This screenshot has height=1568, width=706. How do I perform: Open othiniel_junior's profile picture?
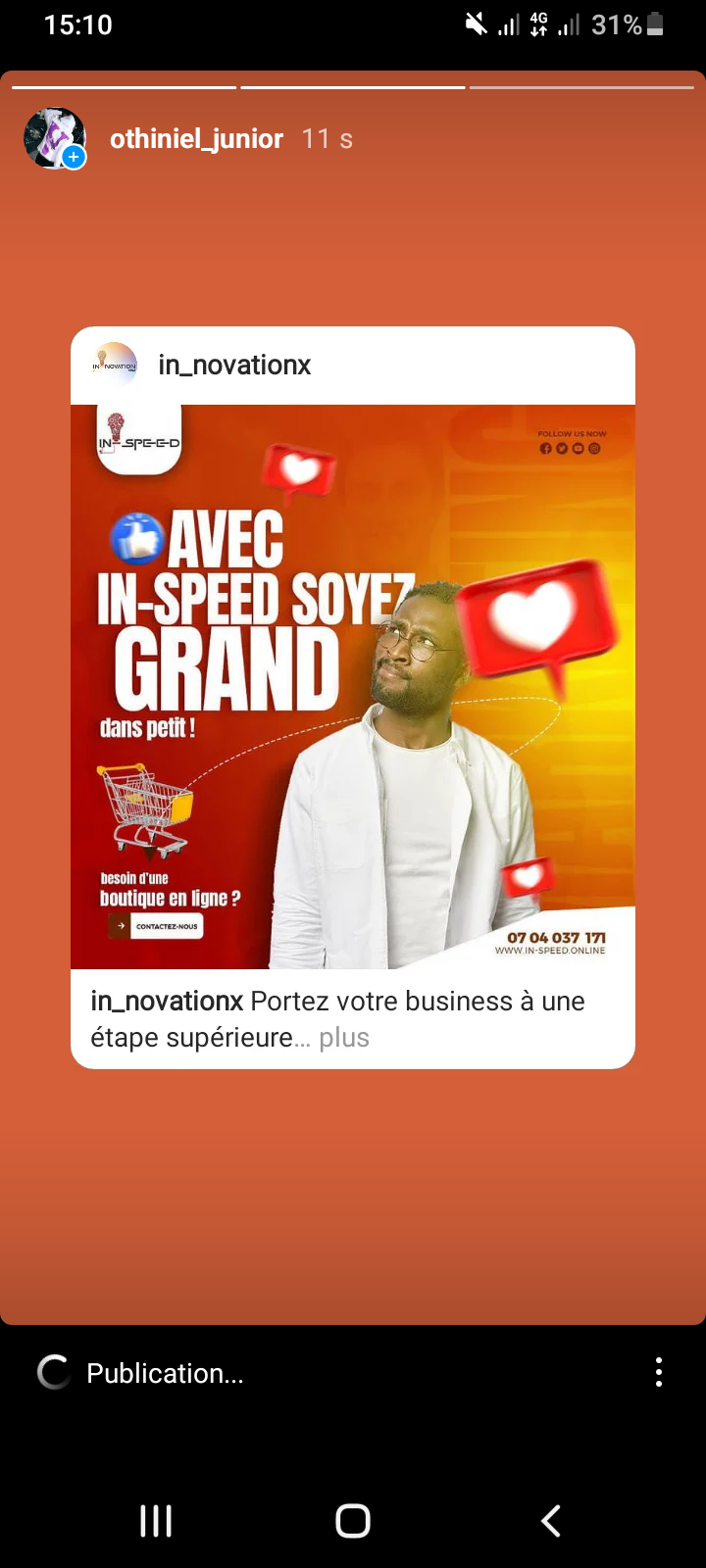point(54,138)
